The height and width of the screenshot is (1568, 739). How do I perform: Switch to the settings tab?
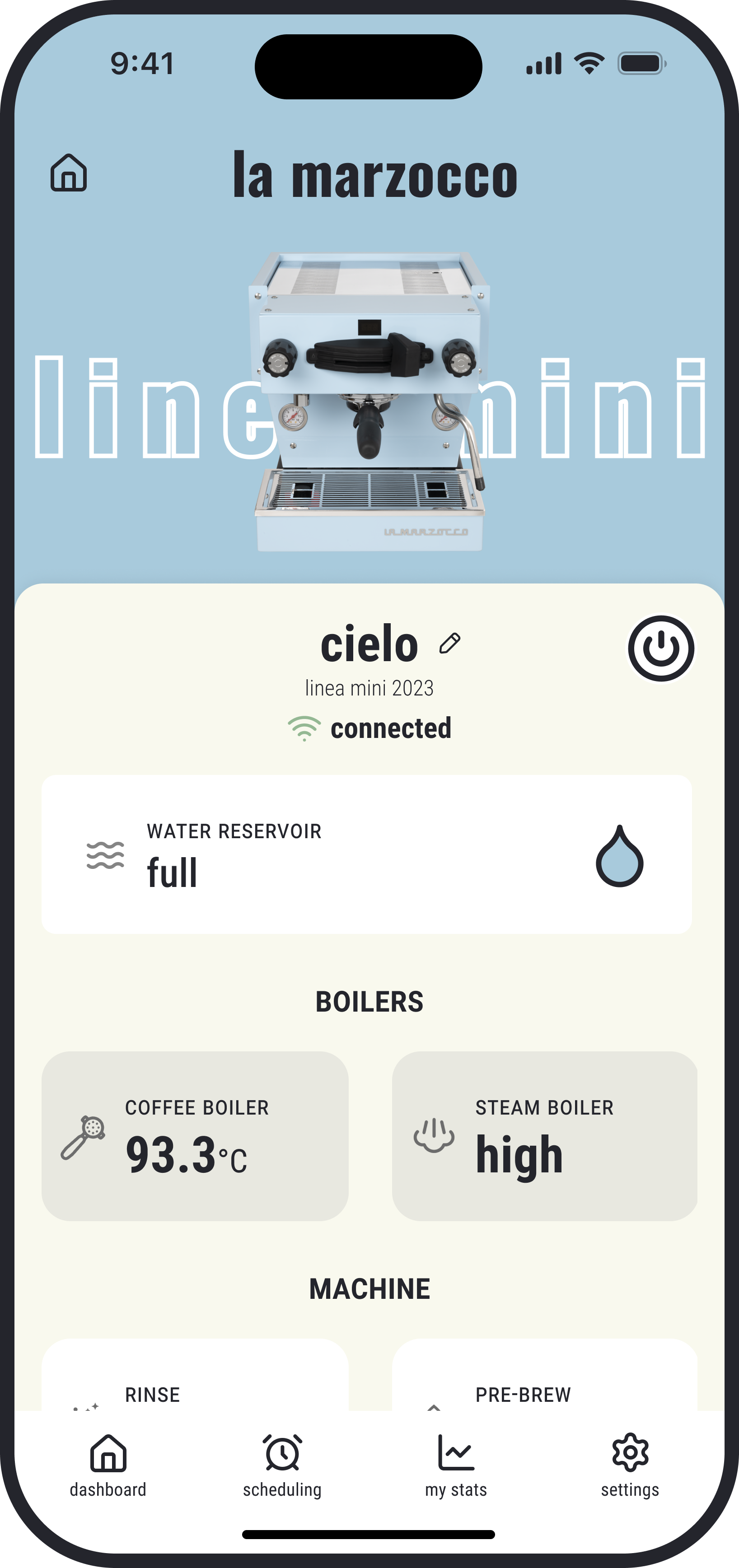tap(630, 1465)
